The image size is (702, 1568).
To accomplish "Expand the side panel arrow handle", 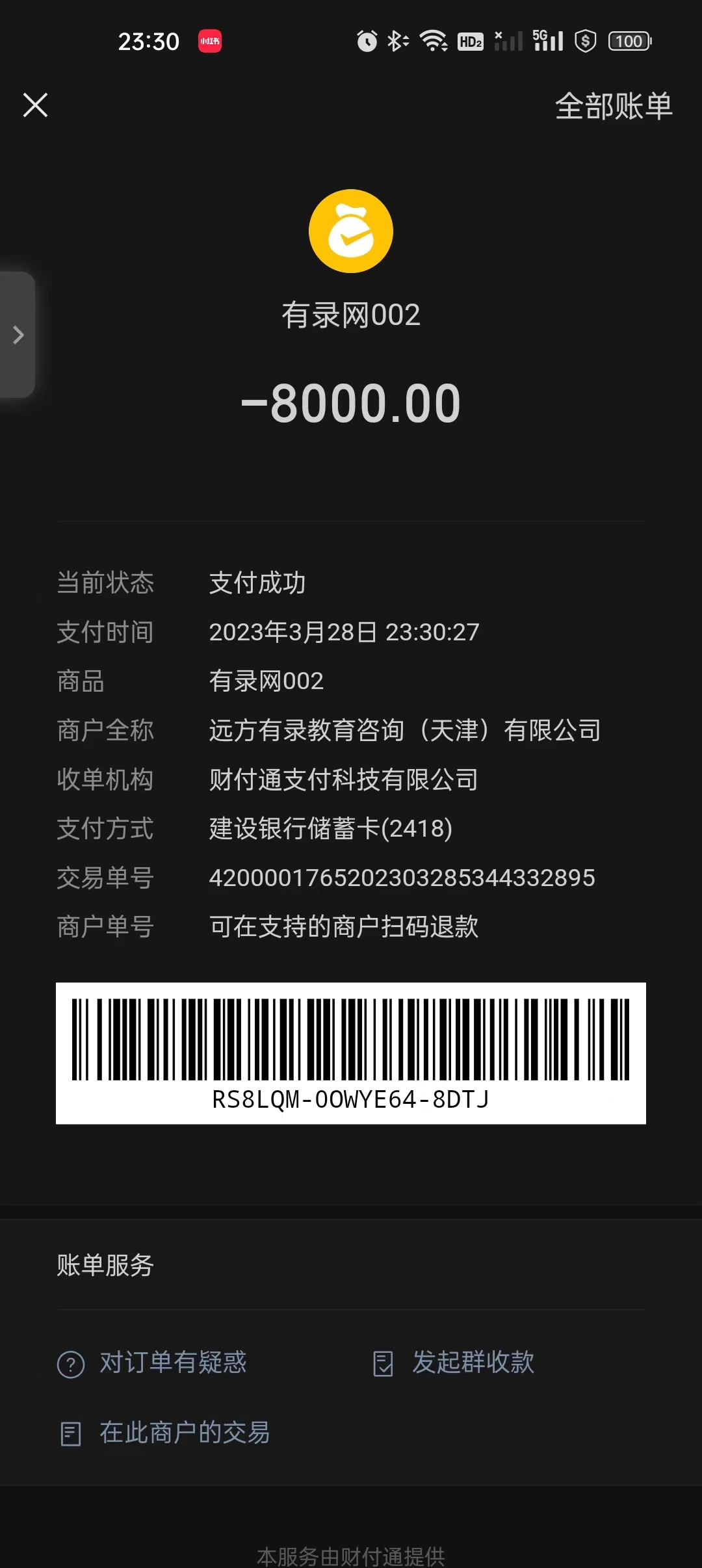I will [x=18, y=335].
